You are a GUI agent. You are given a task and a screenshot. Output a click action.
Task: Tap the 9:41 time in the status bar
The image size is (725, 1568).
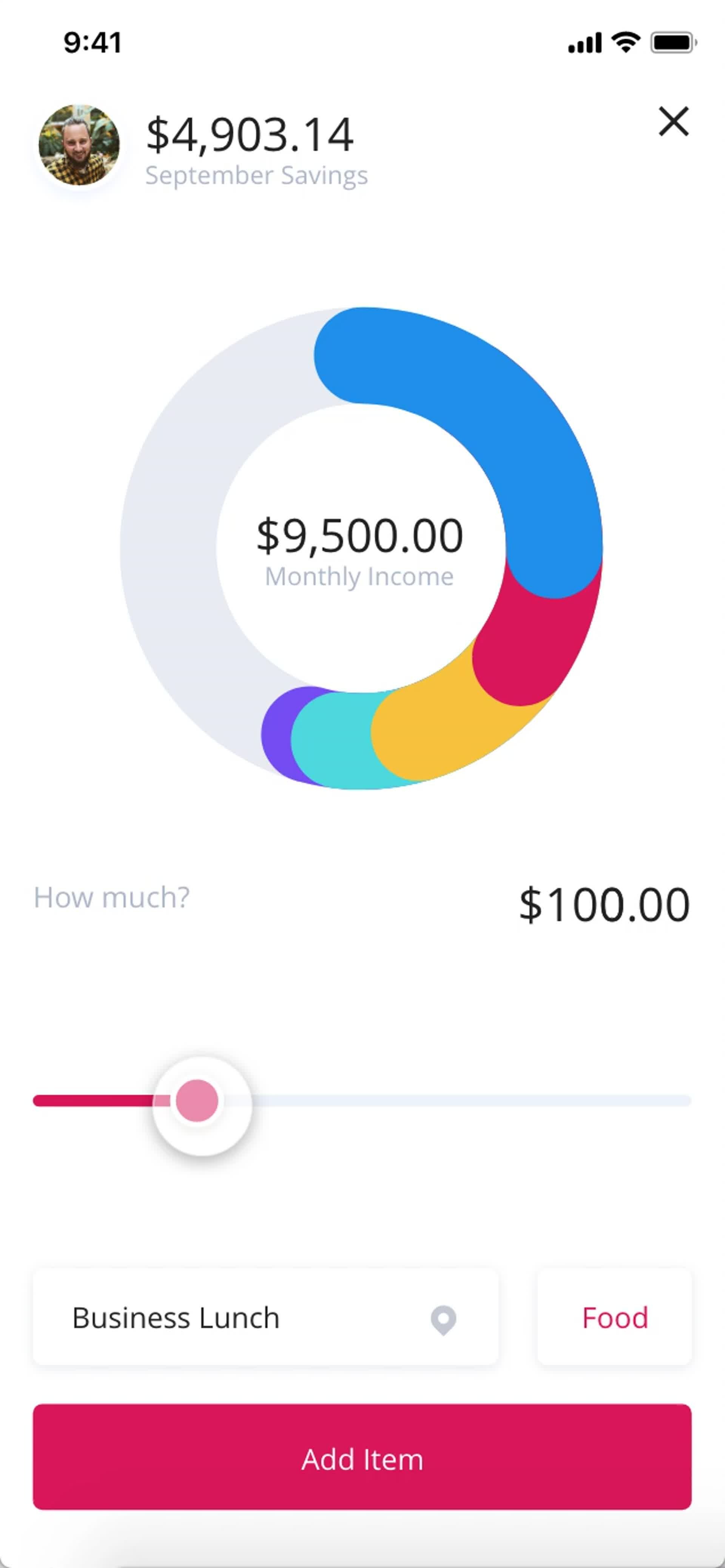point(91,42)
